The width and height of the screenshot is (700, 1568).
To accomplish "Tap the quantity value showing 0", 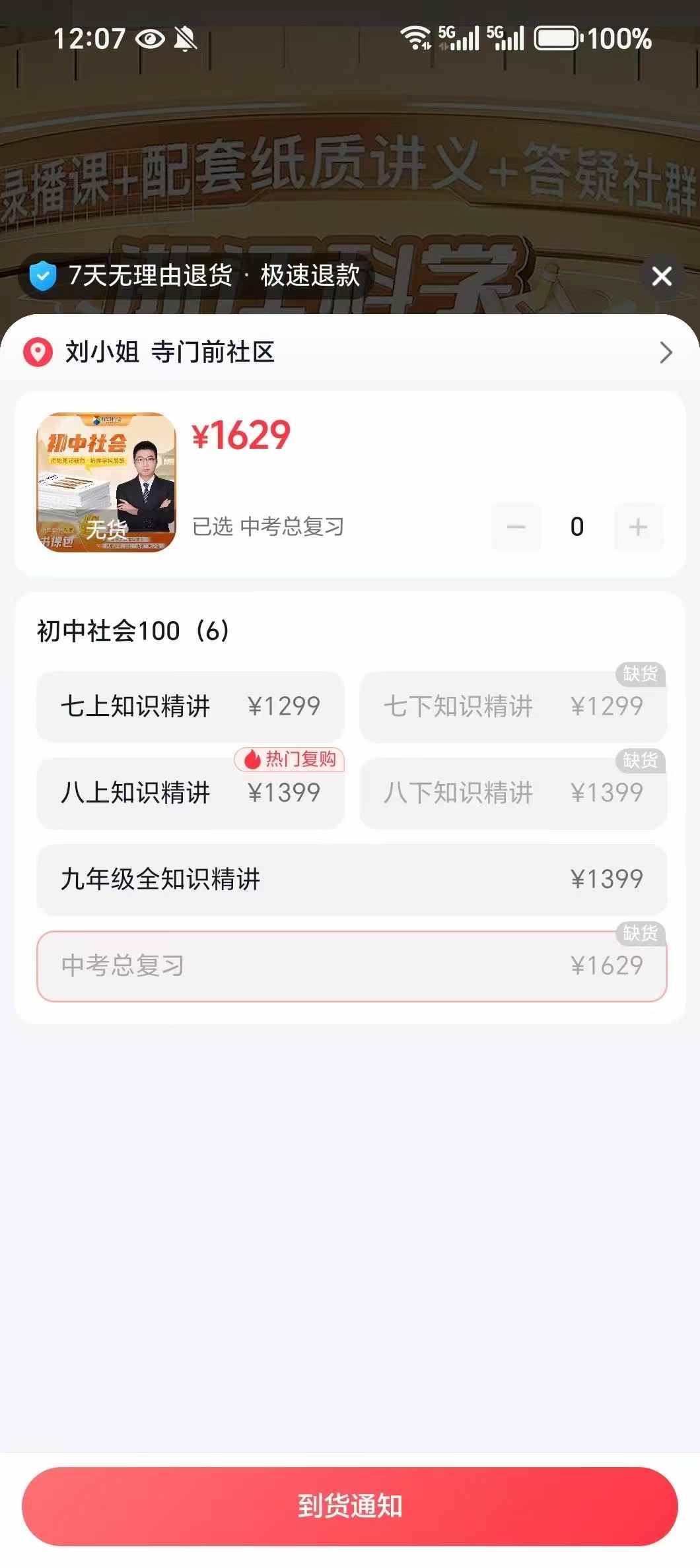I will (577, 526).
